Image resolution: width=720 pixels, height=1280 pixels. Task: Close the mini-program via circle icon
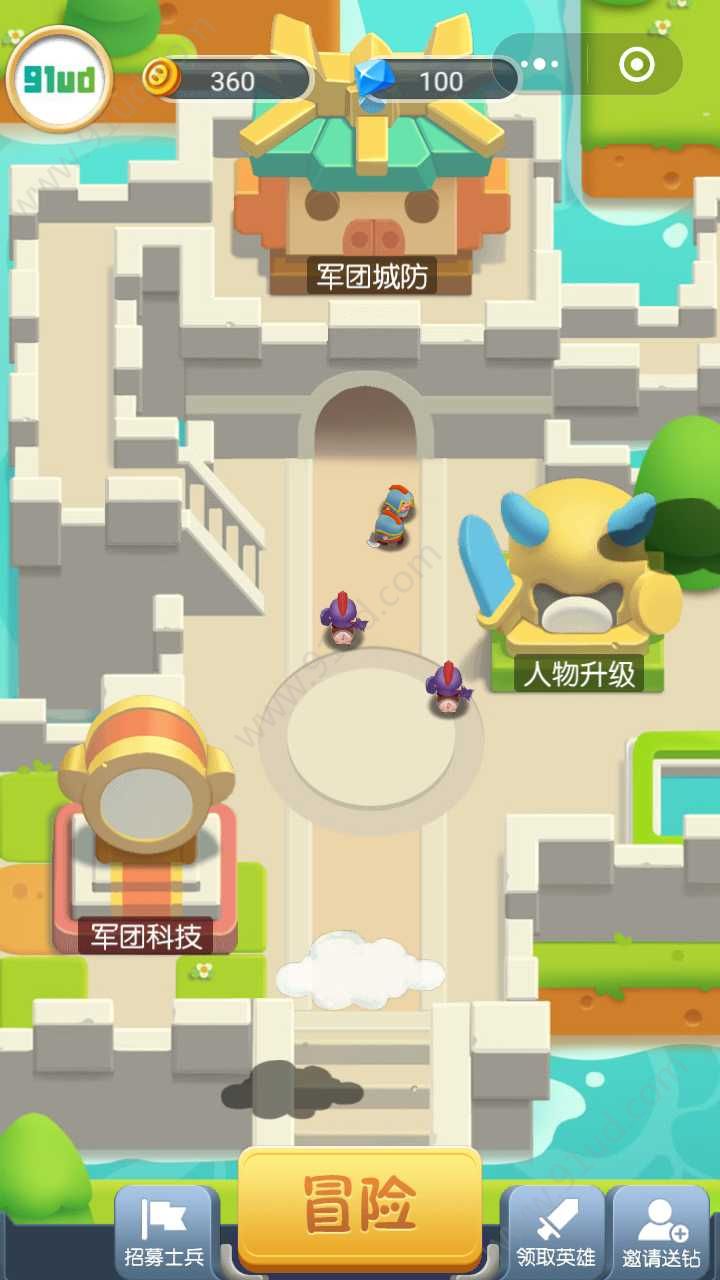pos(636,64)
